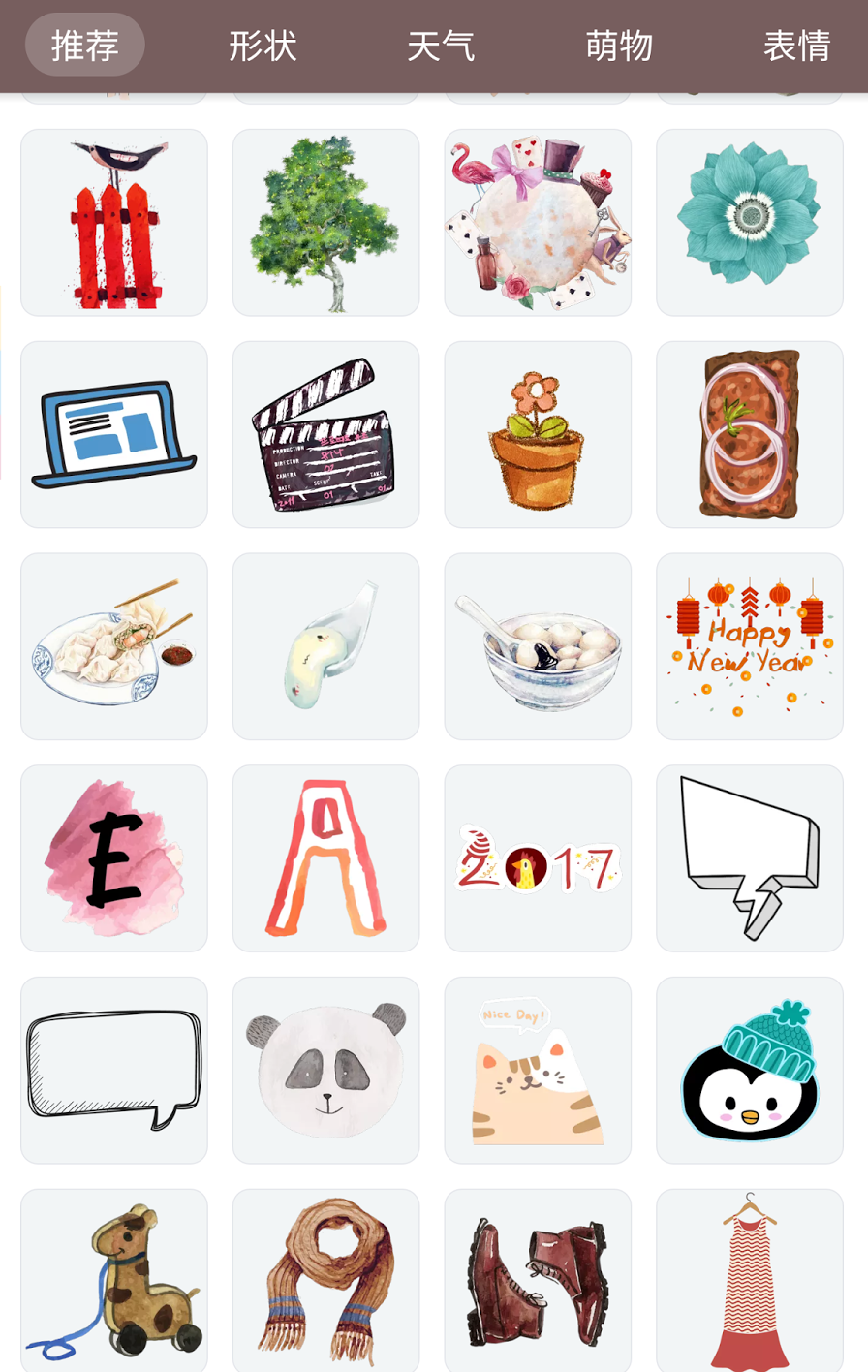Select the teal flower sticker
This screenshot has height=1372, width=868.
(x=749, y=223)
